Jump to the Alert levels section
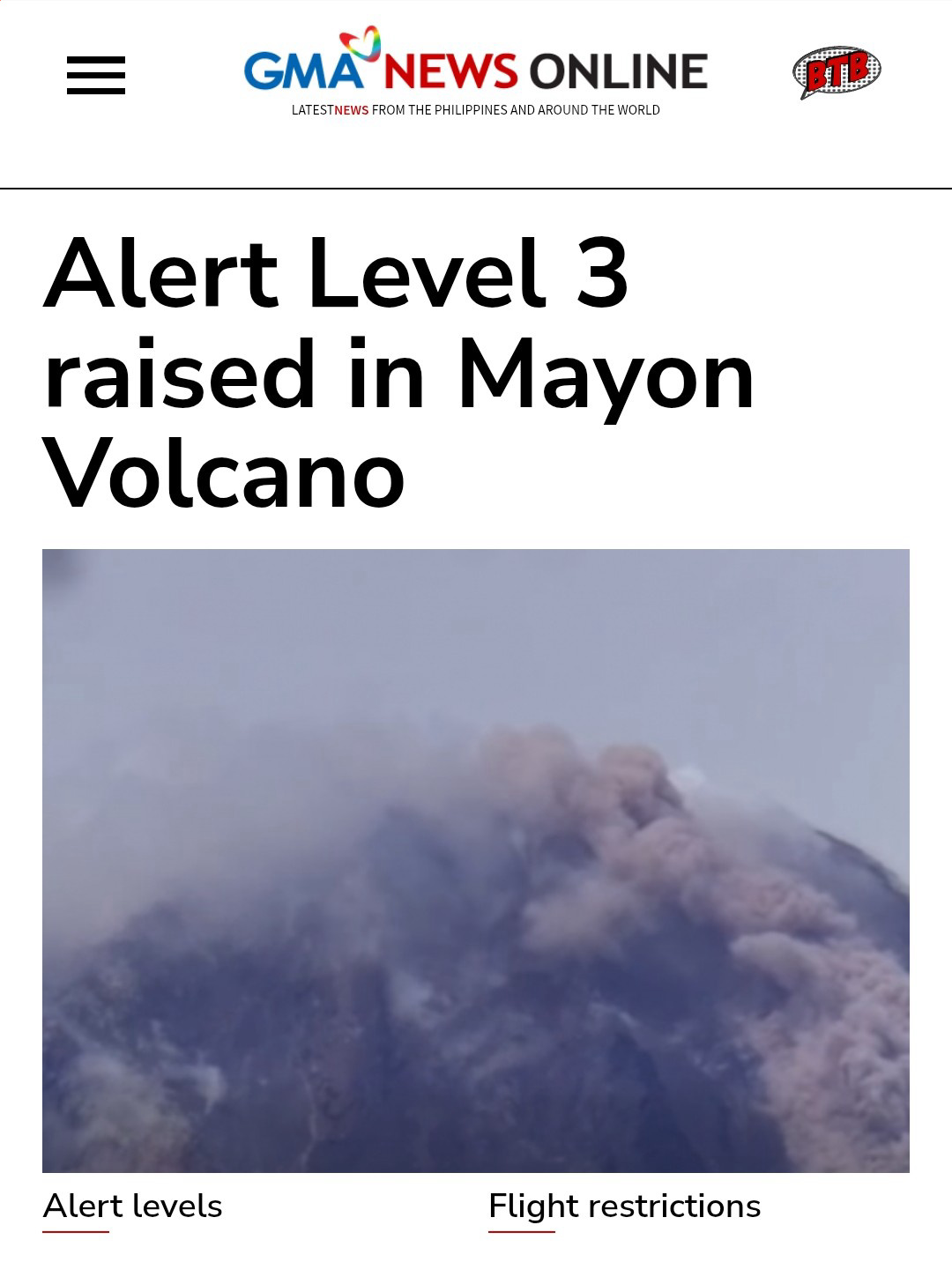 pyautogui.click(x=132, y=1206)
